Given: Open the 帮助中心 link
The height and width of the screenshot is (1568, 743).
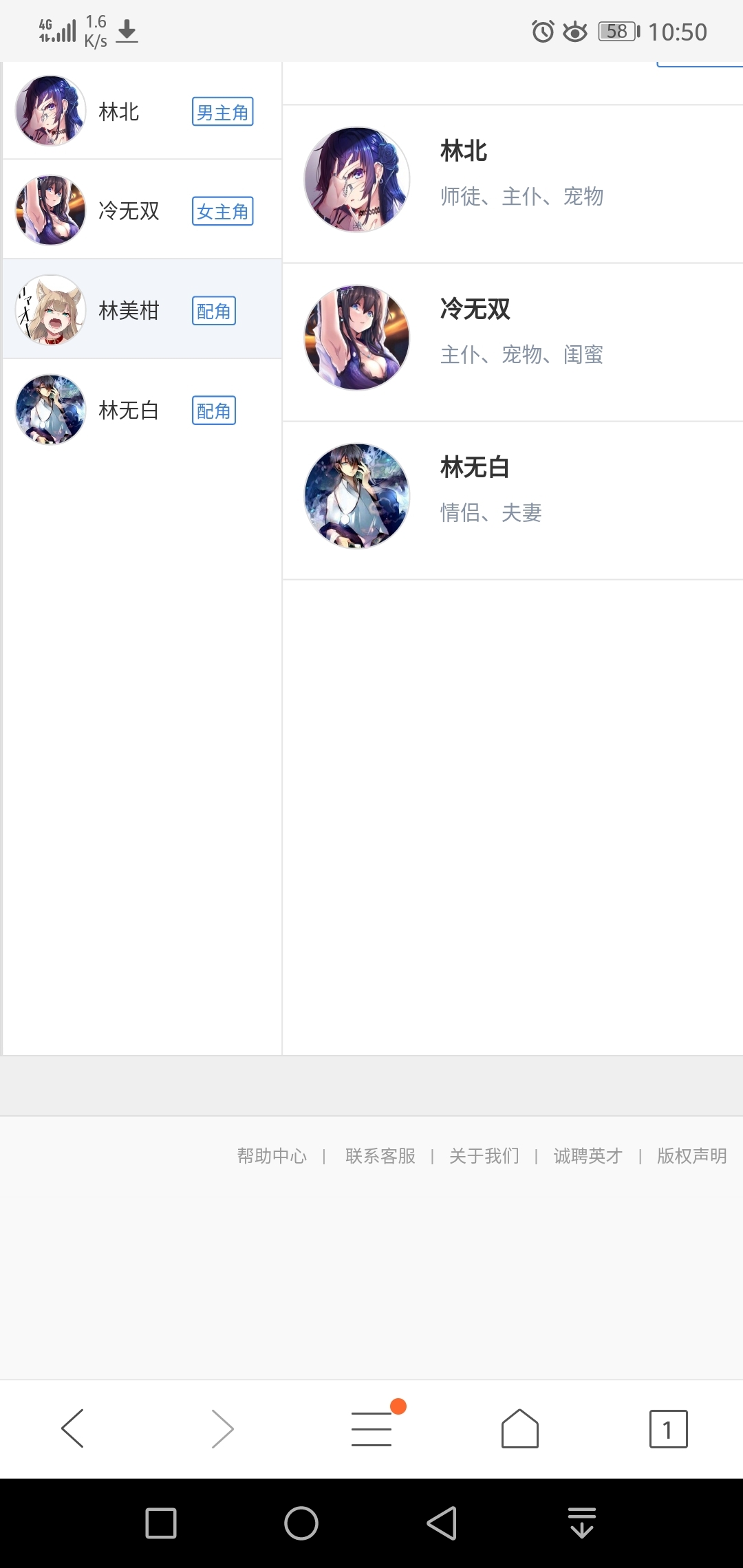Looking at the screenshot, I should (x=272, y=1156).
